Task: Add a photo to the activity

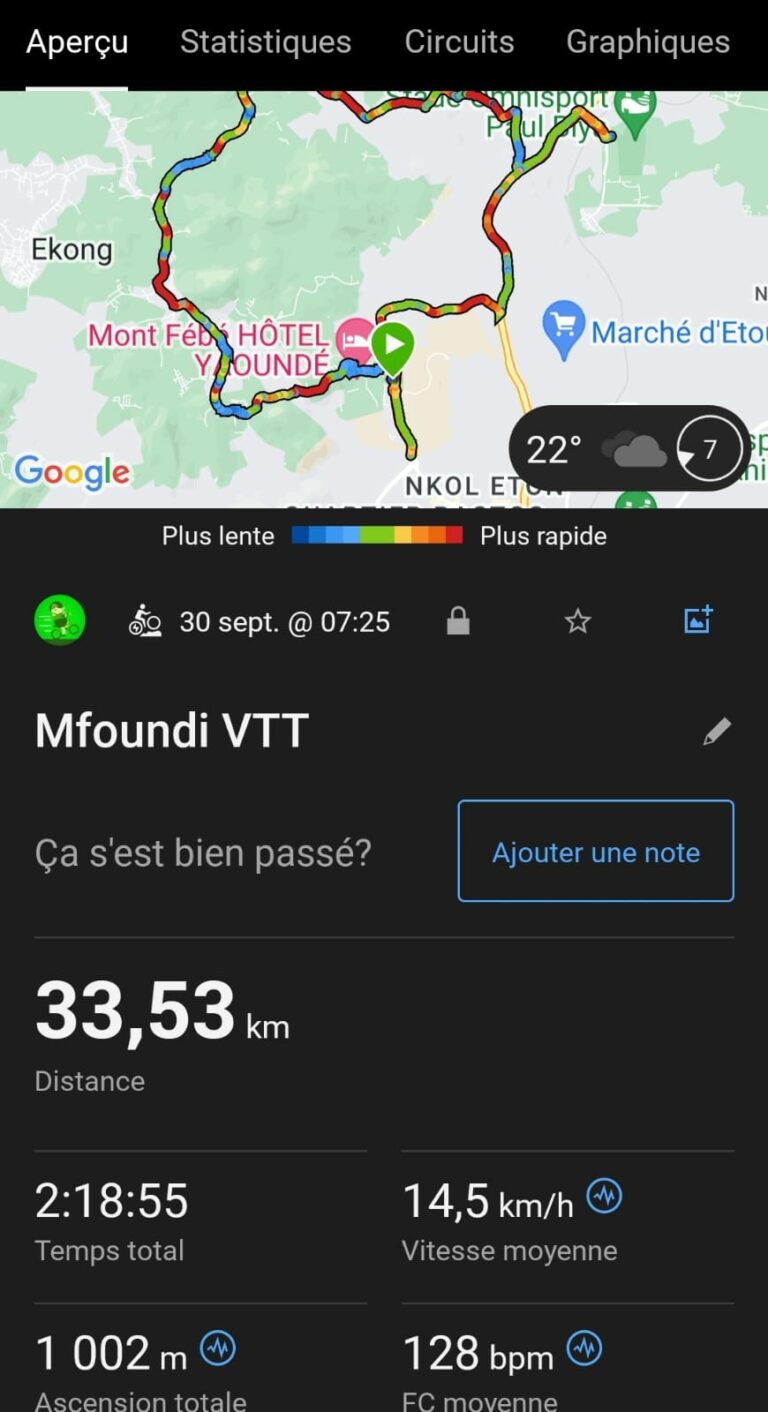Action: coord(698,620)
